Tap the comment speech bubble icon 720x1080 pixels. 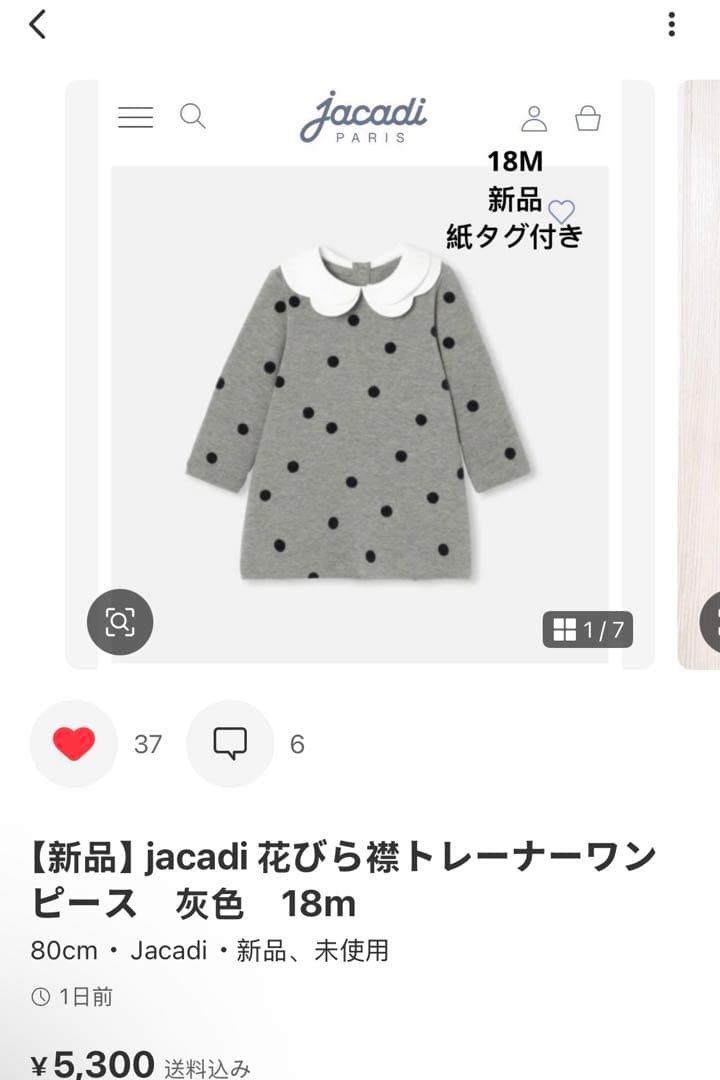click(x=230, y=744)
